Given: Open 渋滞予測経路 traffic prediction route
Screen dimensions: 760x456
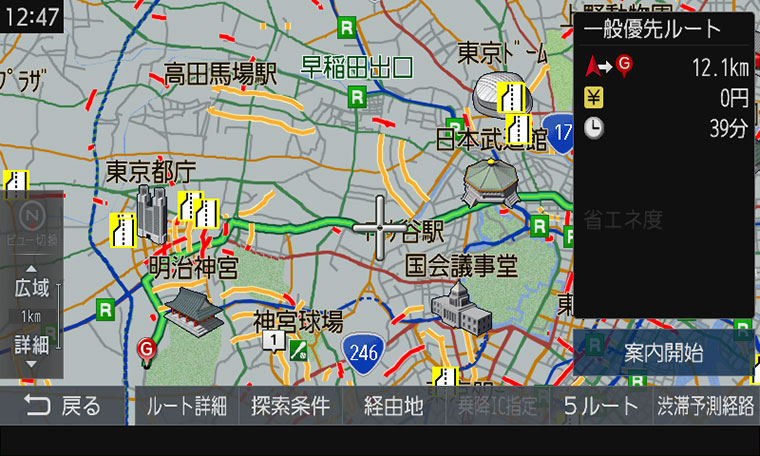Looking at the screenshot, I should (706, 406).
